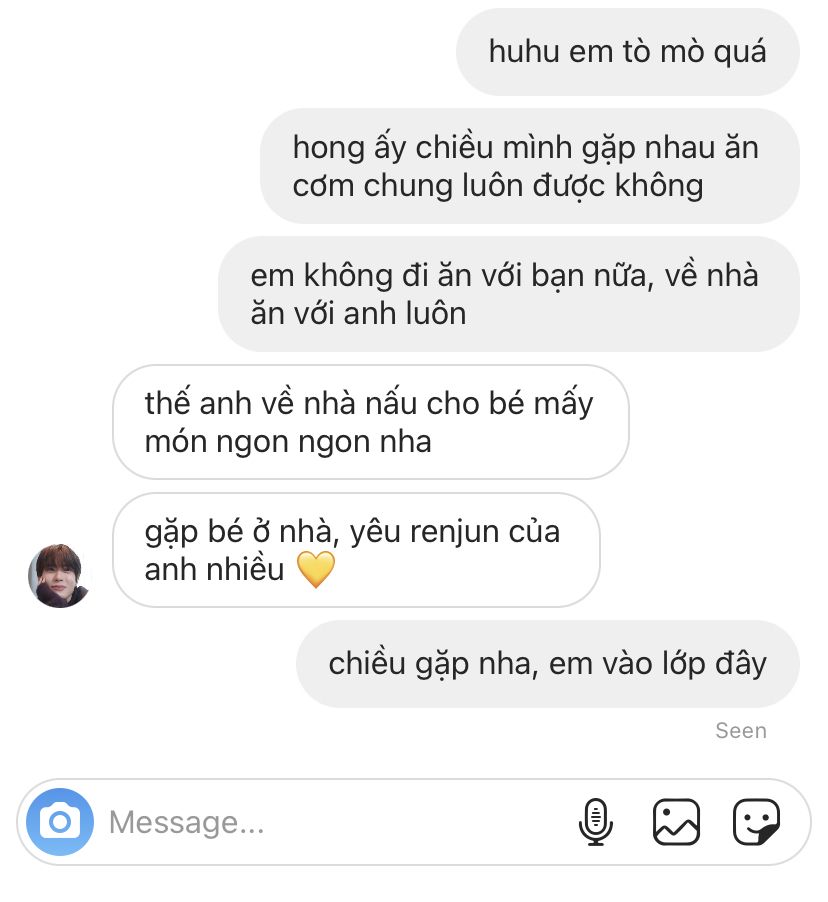Record a voice message with the microphone

(596, 822)
